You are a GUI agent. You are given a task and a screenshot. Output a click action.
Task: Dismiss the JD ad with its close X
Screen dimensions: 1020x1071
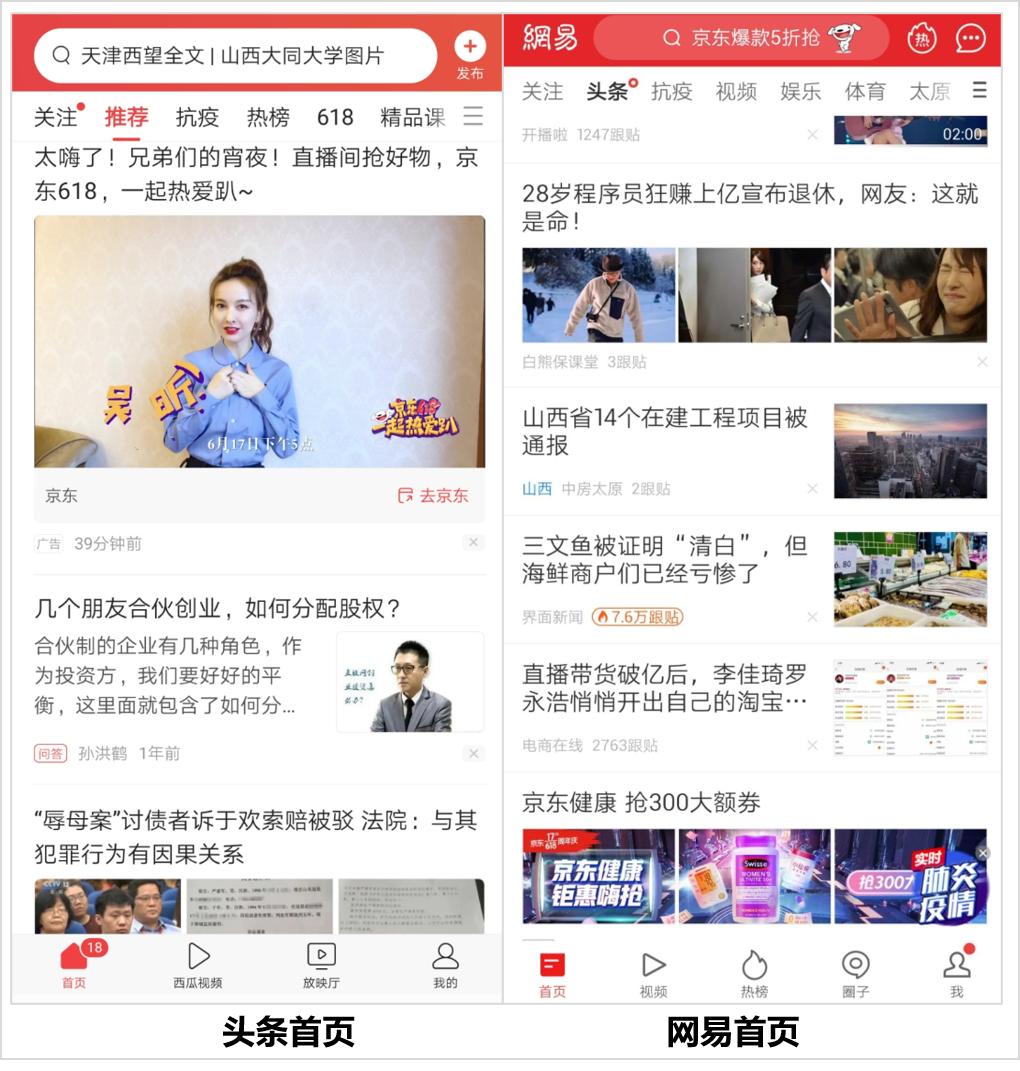pos(472,543)
